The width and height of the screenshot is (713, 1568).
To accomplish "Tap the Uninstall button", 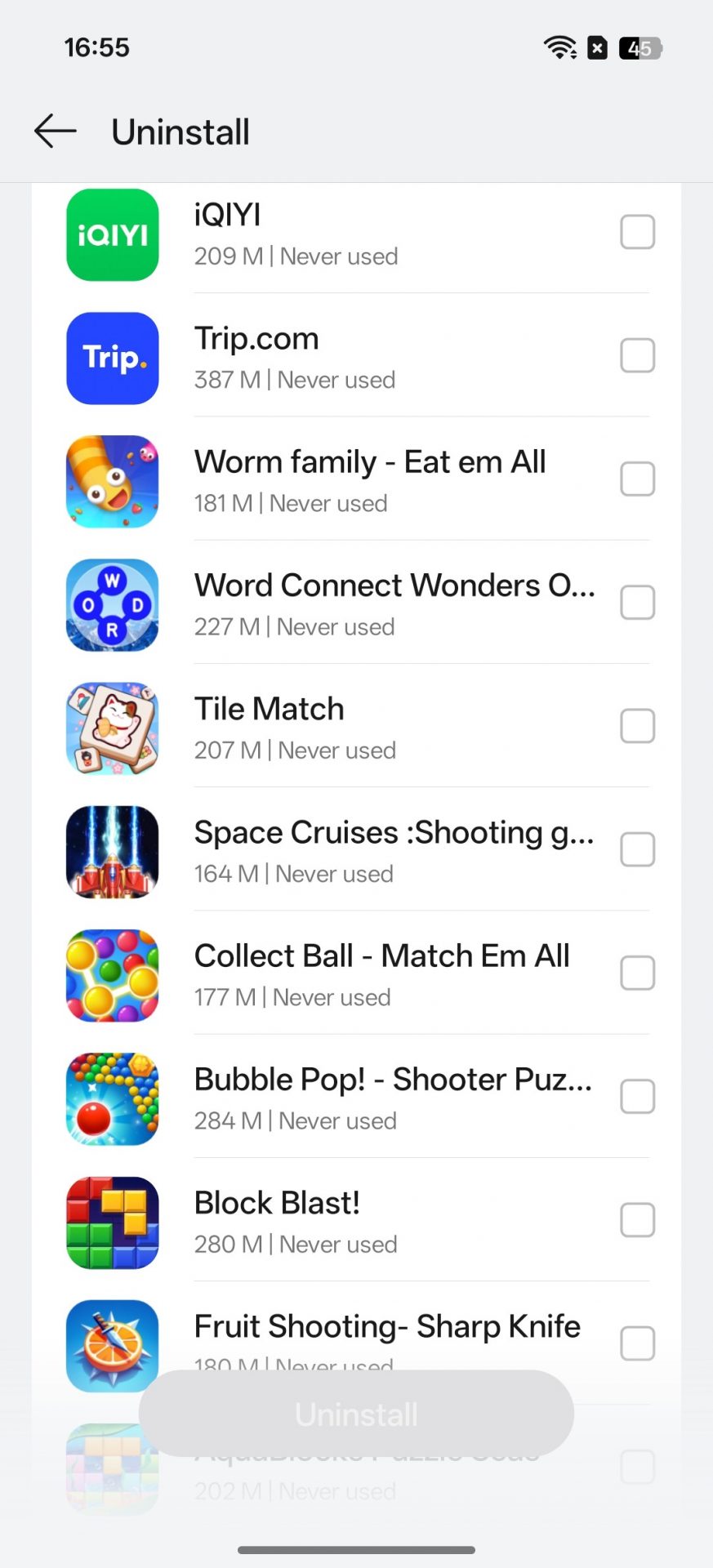I will coord(356,1414).
